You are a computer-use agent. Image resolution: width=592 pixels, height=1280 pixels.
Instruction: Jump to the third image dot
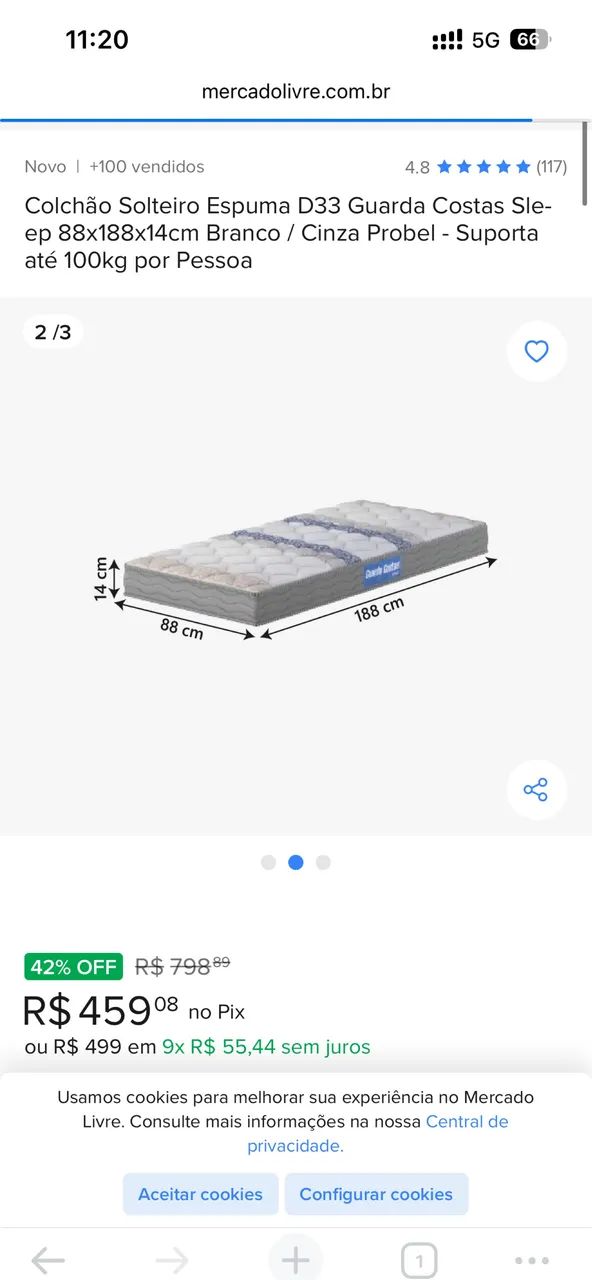tap(323, 862)
